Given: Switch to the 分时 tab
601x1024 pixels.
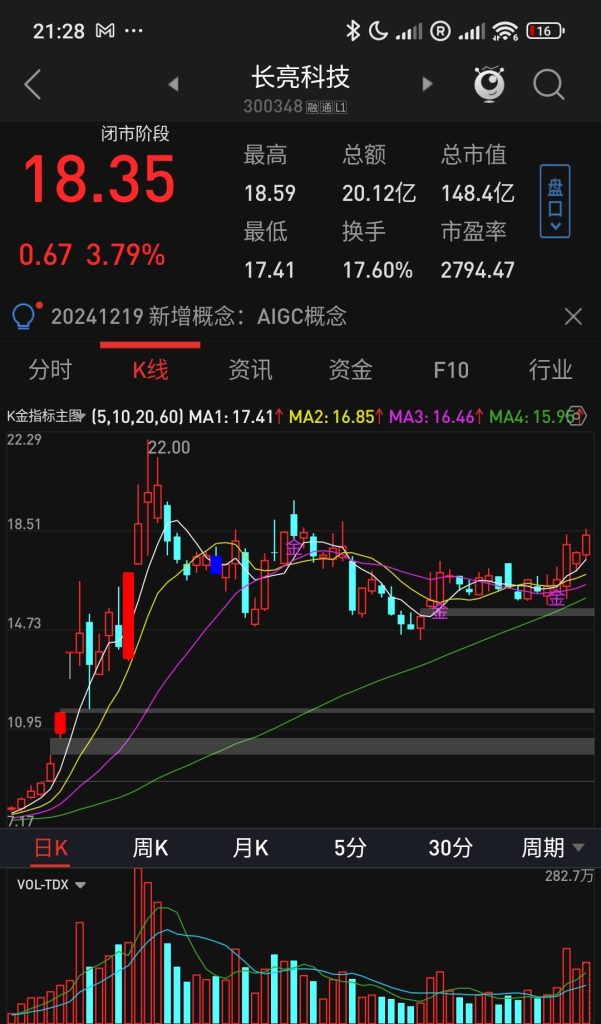Looking at the screenshot, I should (50, 370).
